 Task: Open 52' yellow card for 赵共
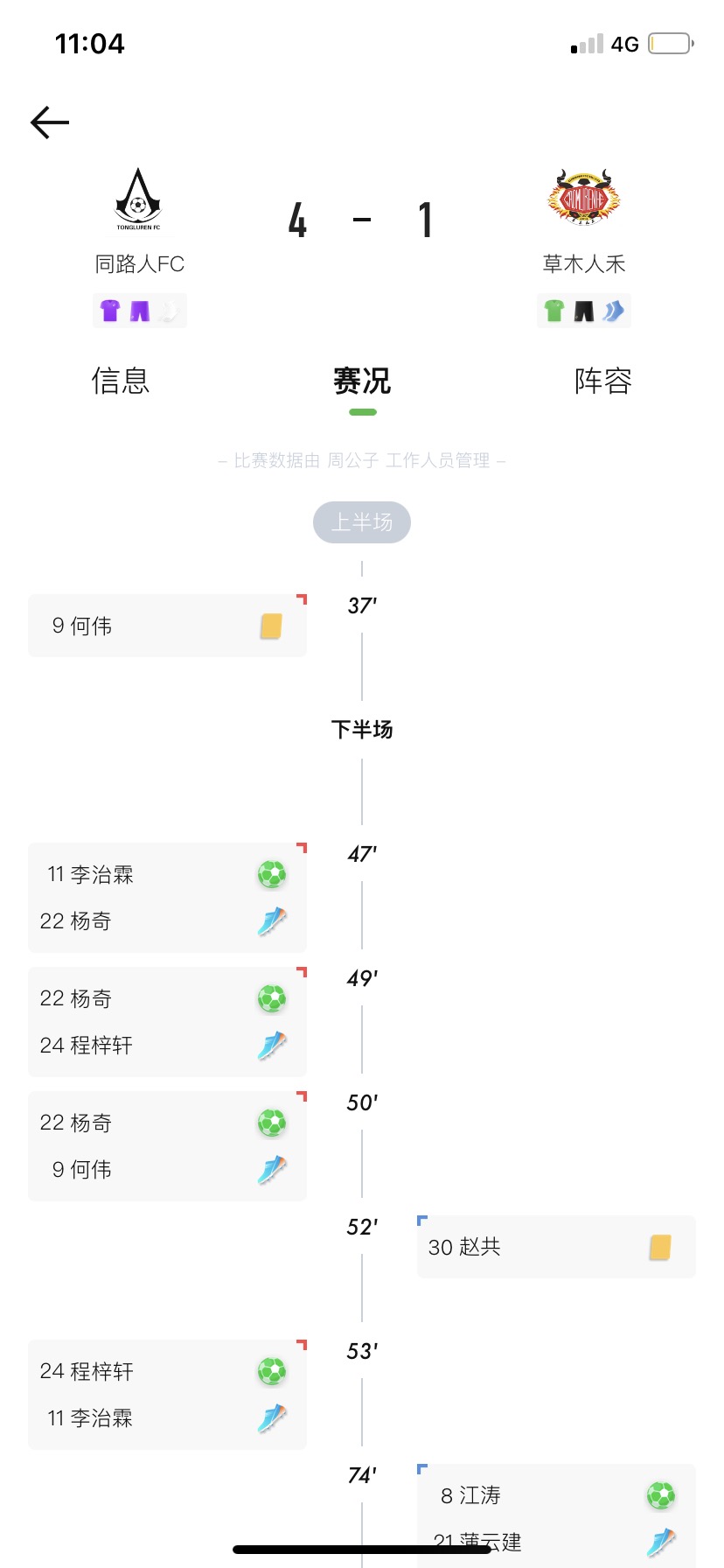[556, 1247]
